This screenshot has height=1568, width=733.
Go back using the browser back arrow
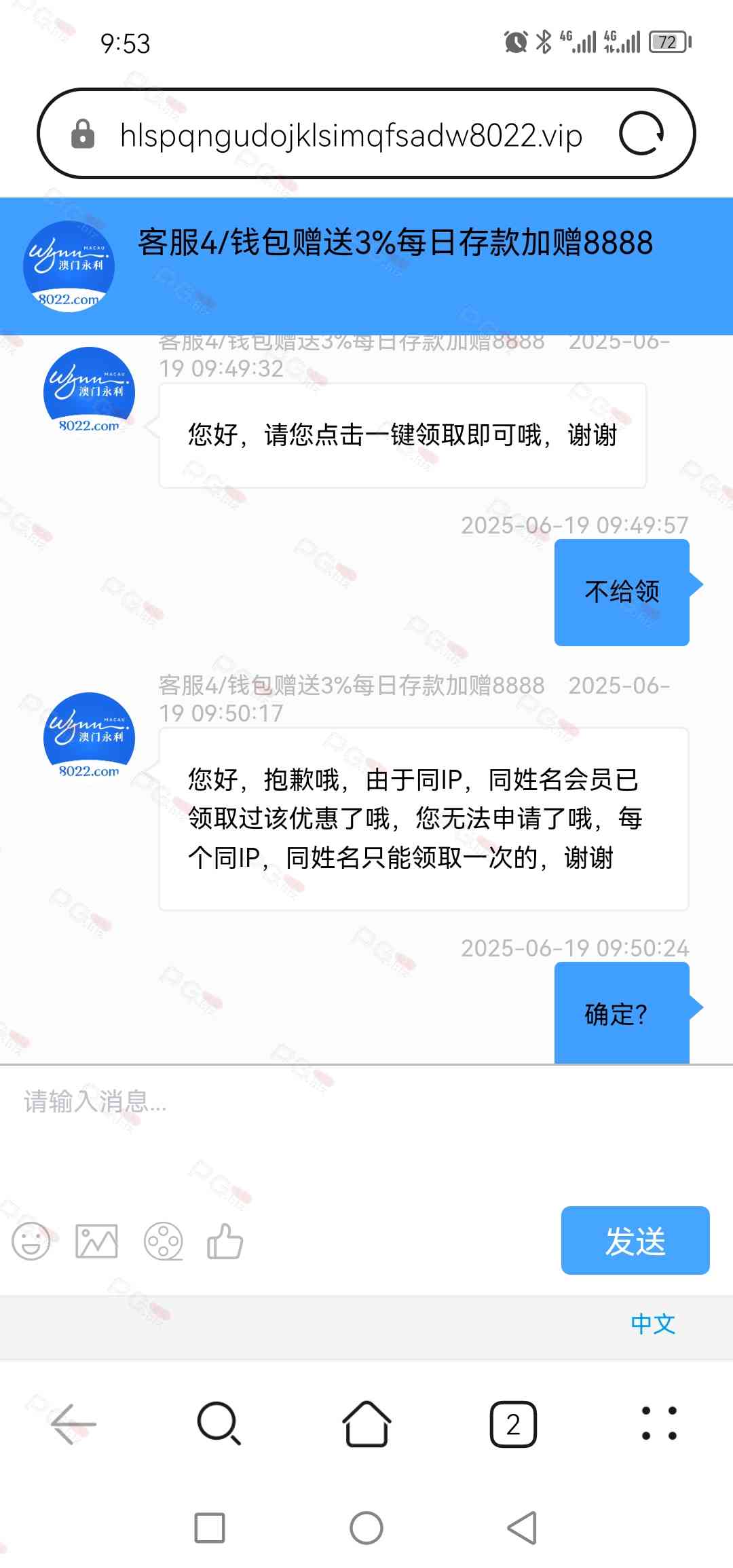click(73, 1424)
